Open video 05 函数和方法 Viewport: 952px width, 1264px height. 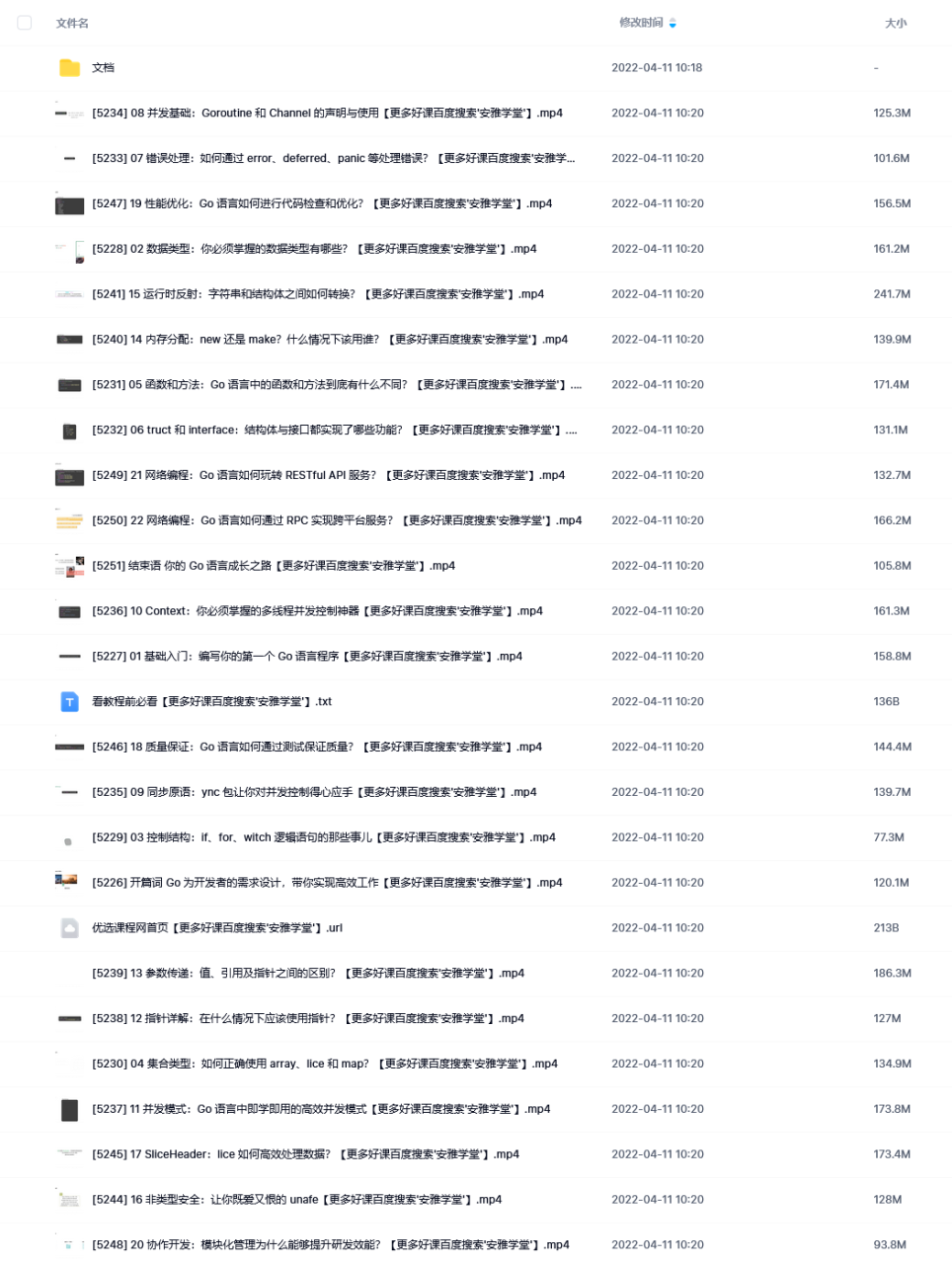click(x=336, y=385)
